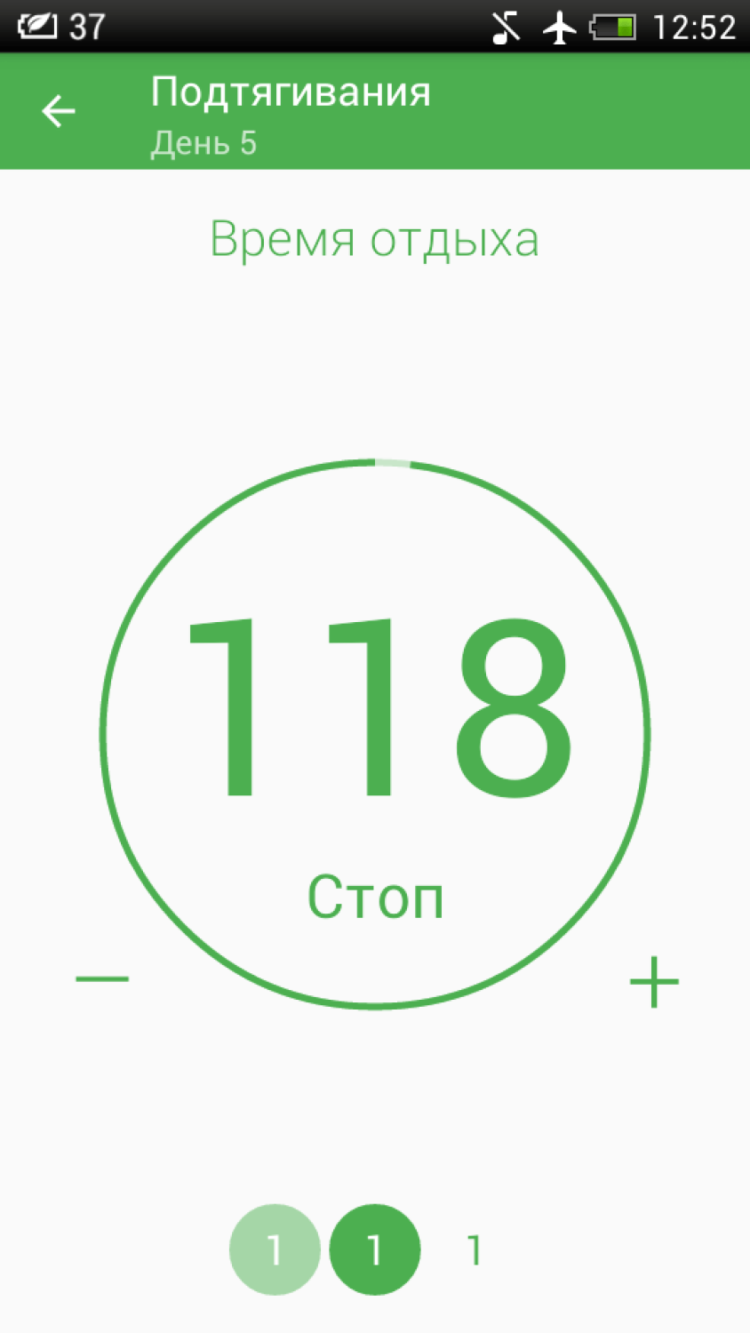Tap Стоп to stop the rest timer

click(x=375, y=896)
